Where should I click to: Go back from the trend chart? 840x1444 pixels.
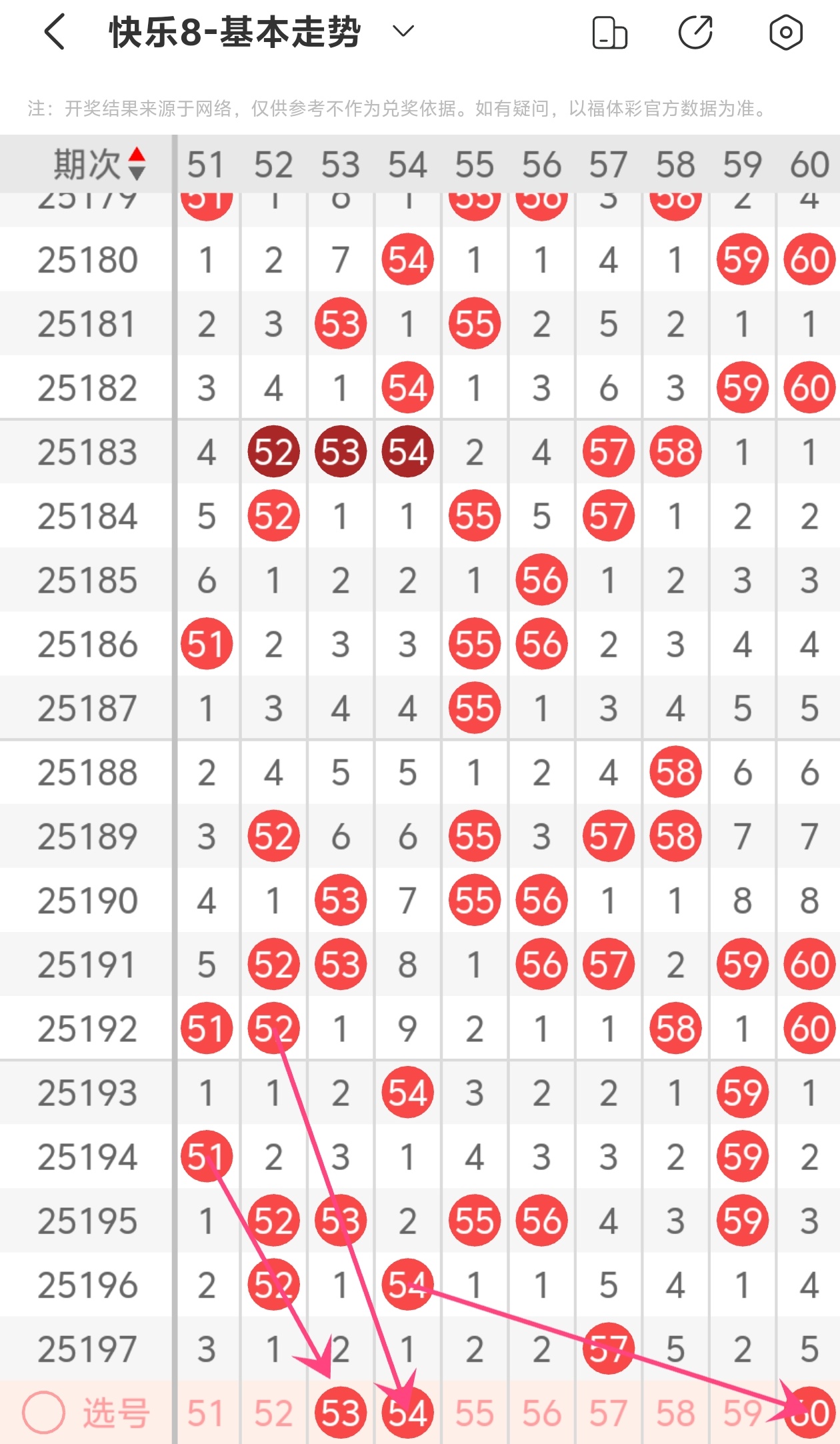click(x=55, y=32)
